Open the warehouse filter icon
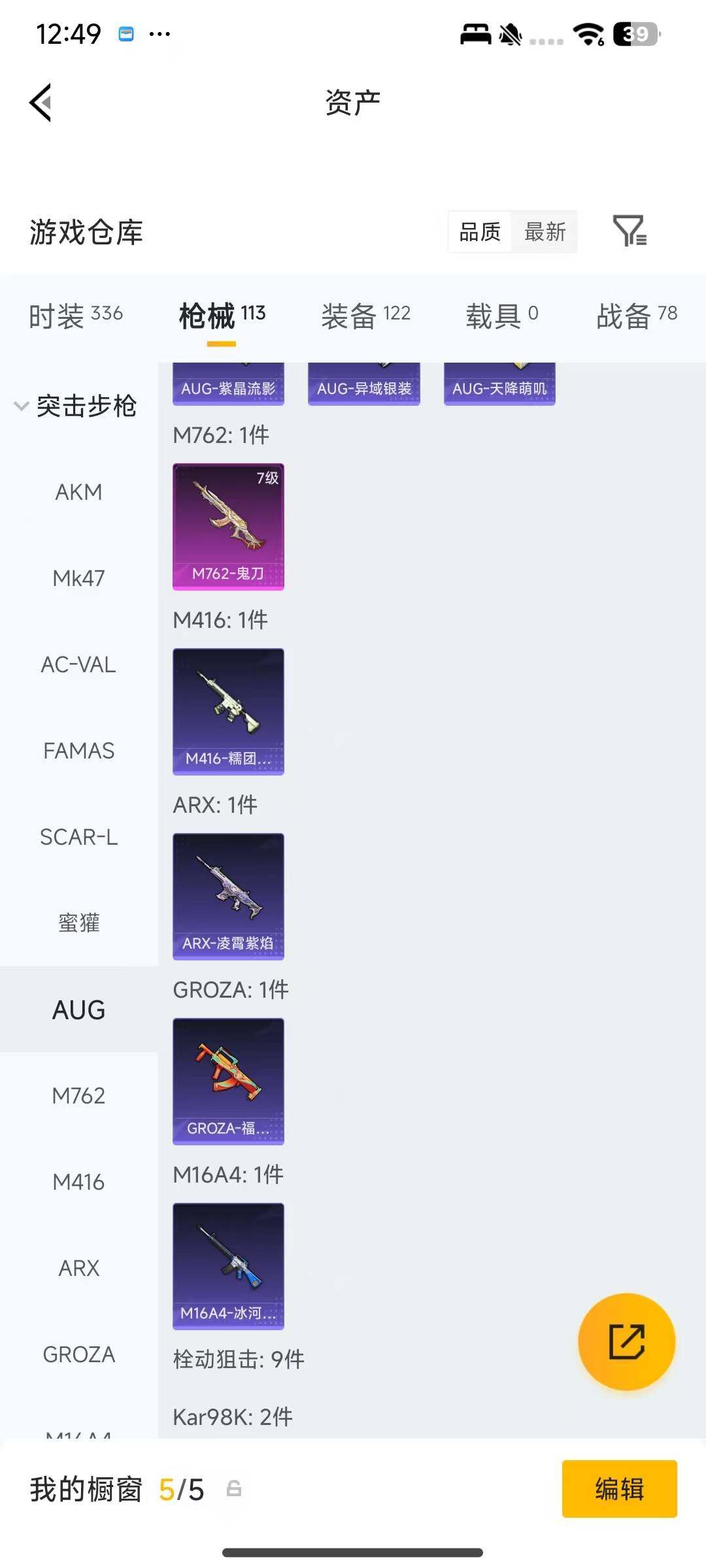 click(x=629, y=231)
